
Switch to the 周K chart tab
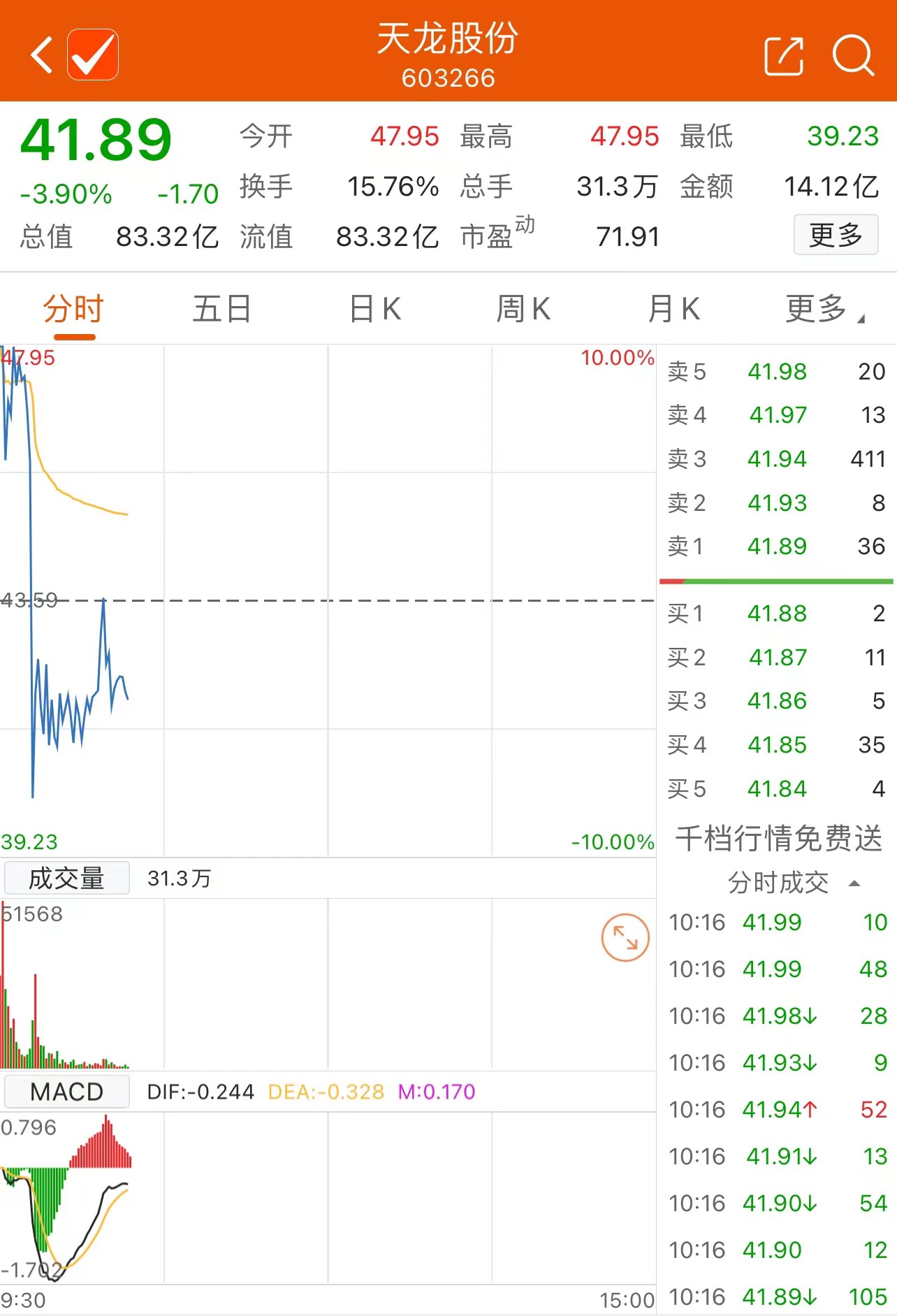(x=523, y=310)
